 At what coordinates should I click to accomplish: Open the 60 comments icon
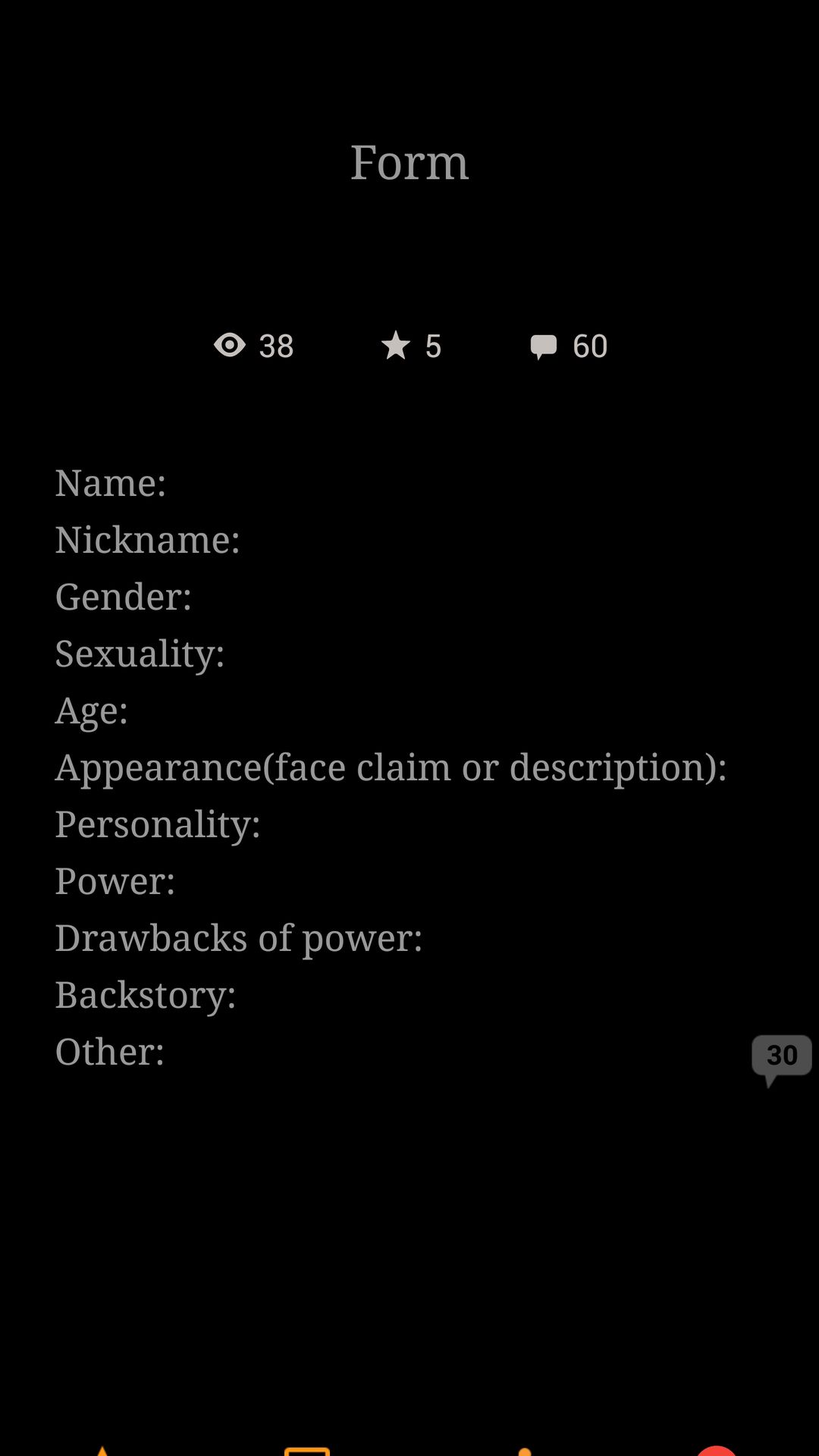click(x=543, y=347)
